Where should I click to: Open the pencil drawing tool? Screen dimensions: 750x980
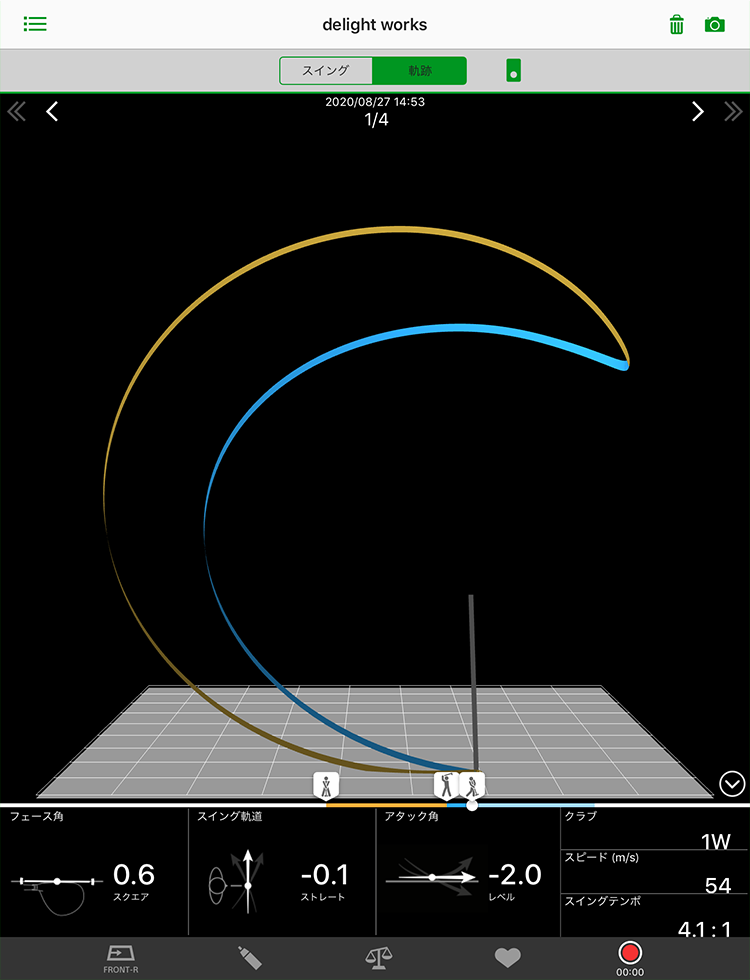(249, 957)
